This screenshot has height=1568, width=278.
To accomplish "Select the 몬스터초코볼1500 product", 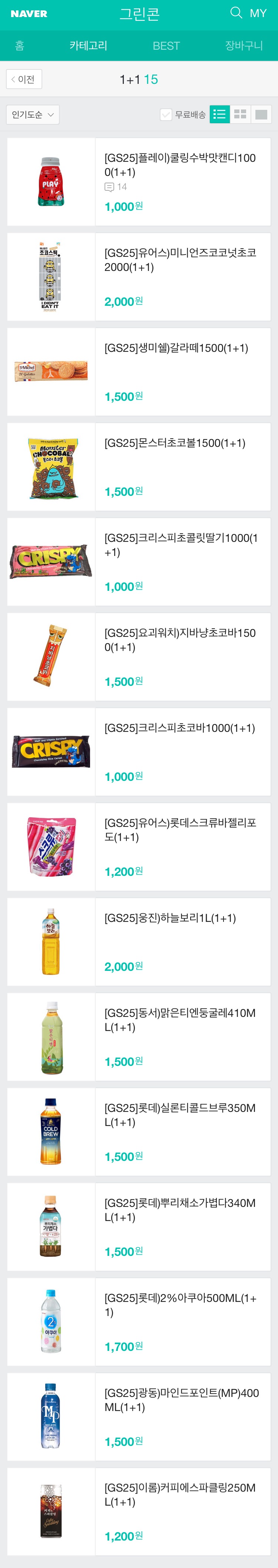I will pos(175,443).
